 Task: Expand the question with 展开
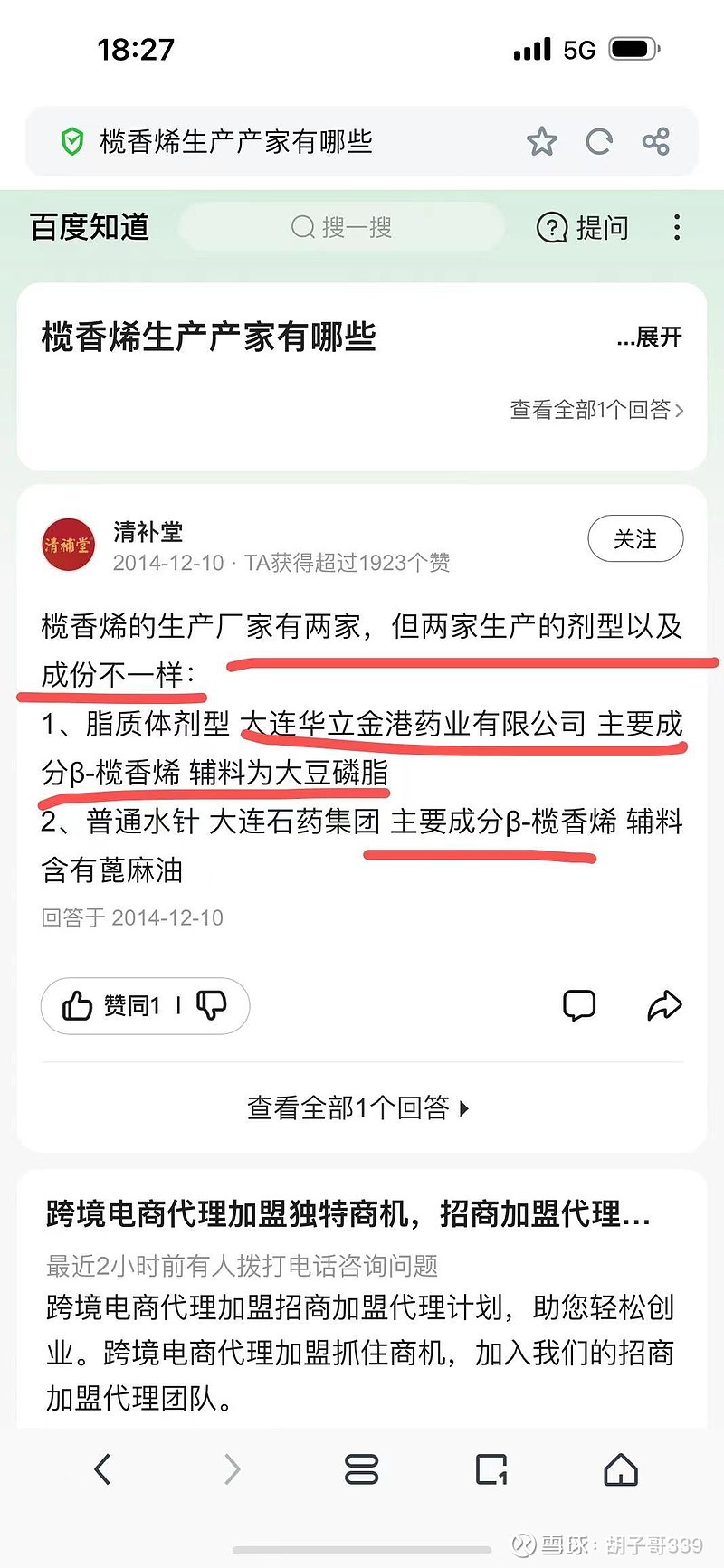(649, 337)
